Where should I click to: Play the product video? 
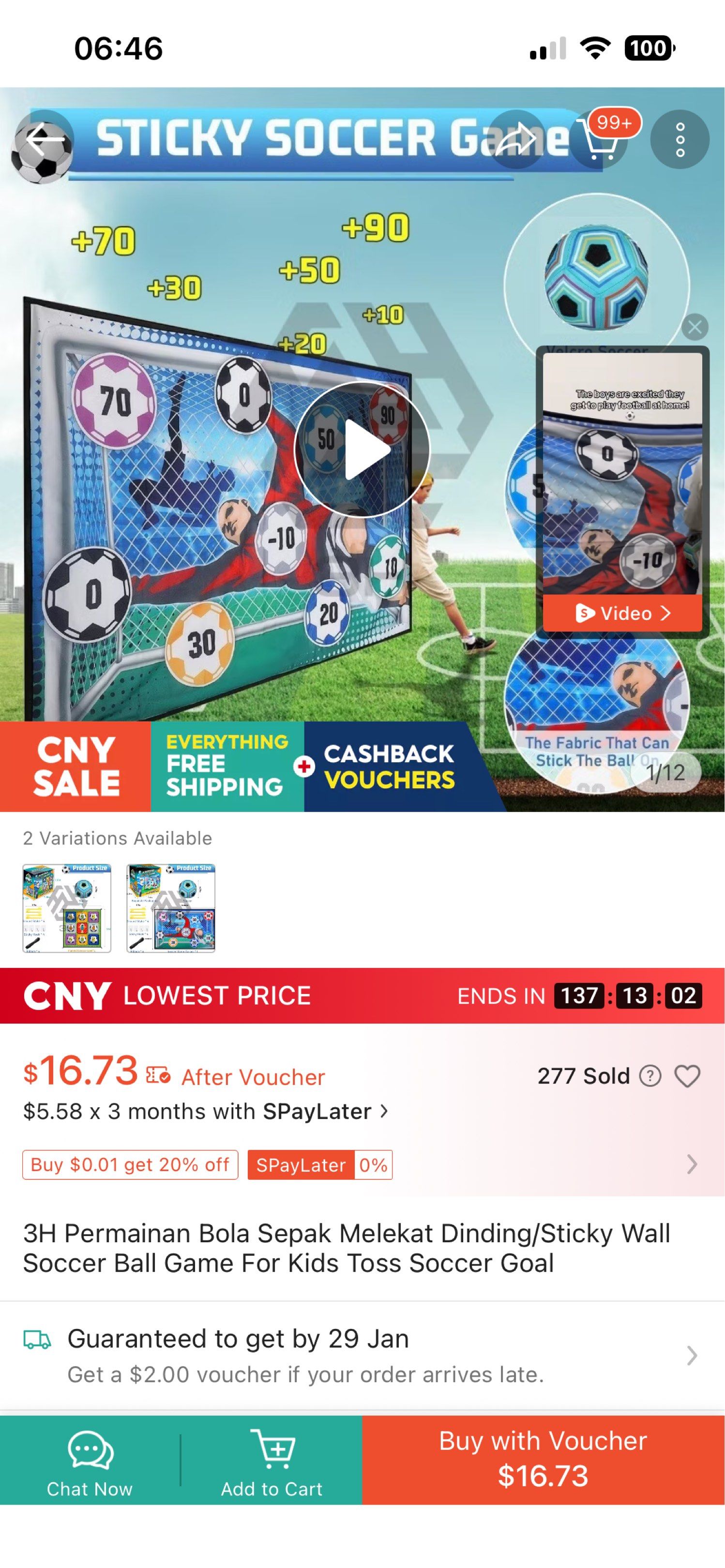coord(363,449)
